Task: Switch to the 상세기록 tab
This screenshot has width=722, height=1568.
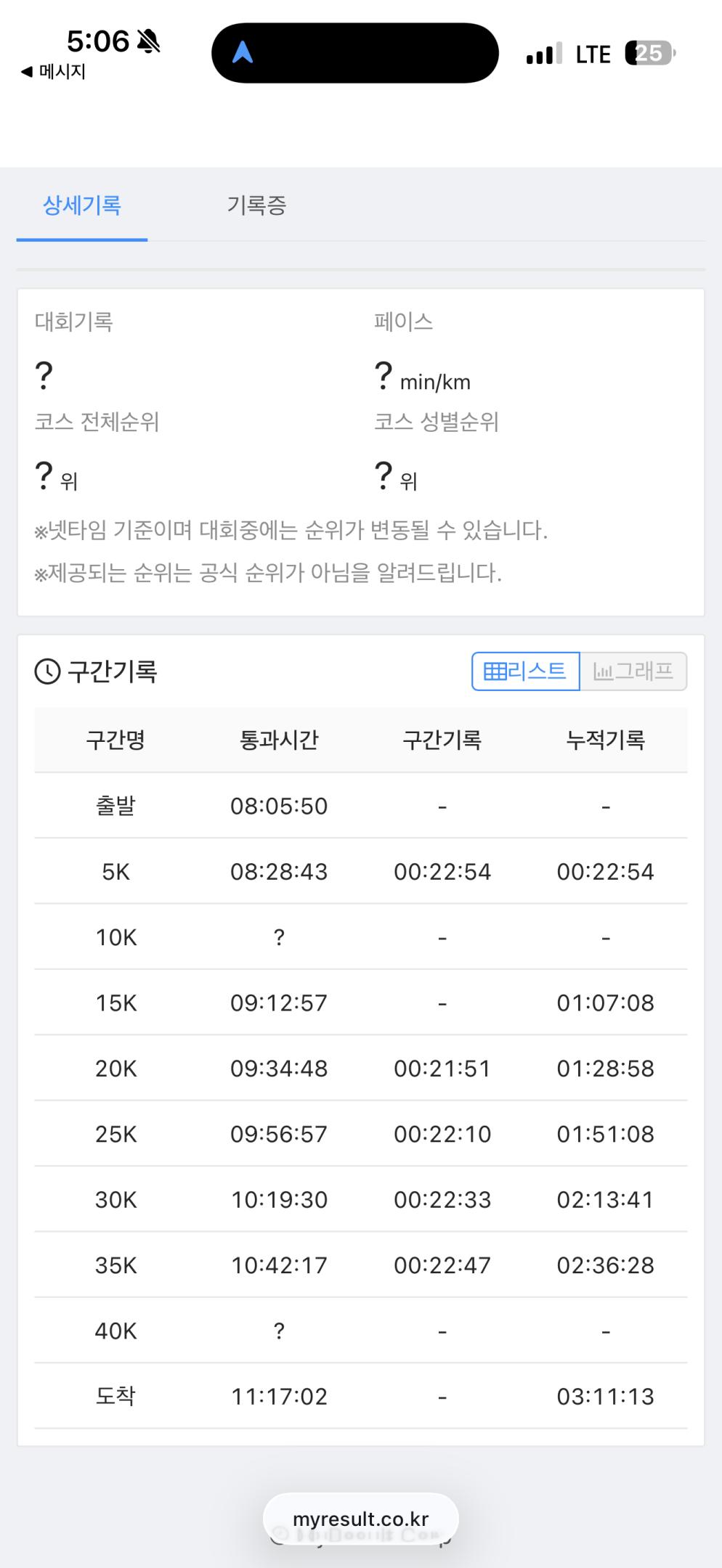Action: 81,205
